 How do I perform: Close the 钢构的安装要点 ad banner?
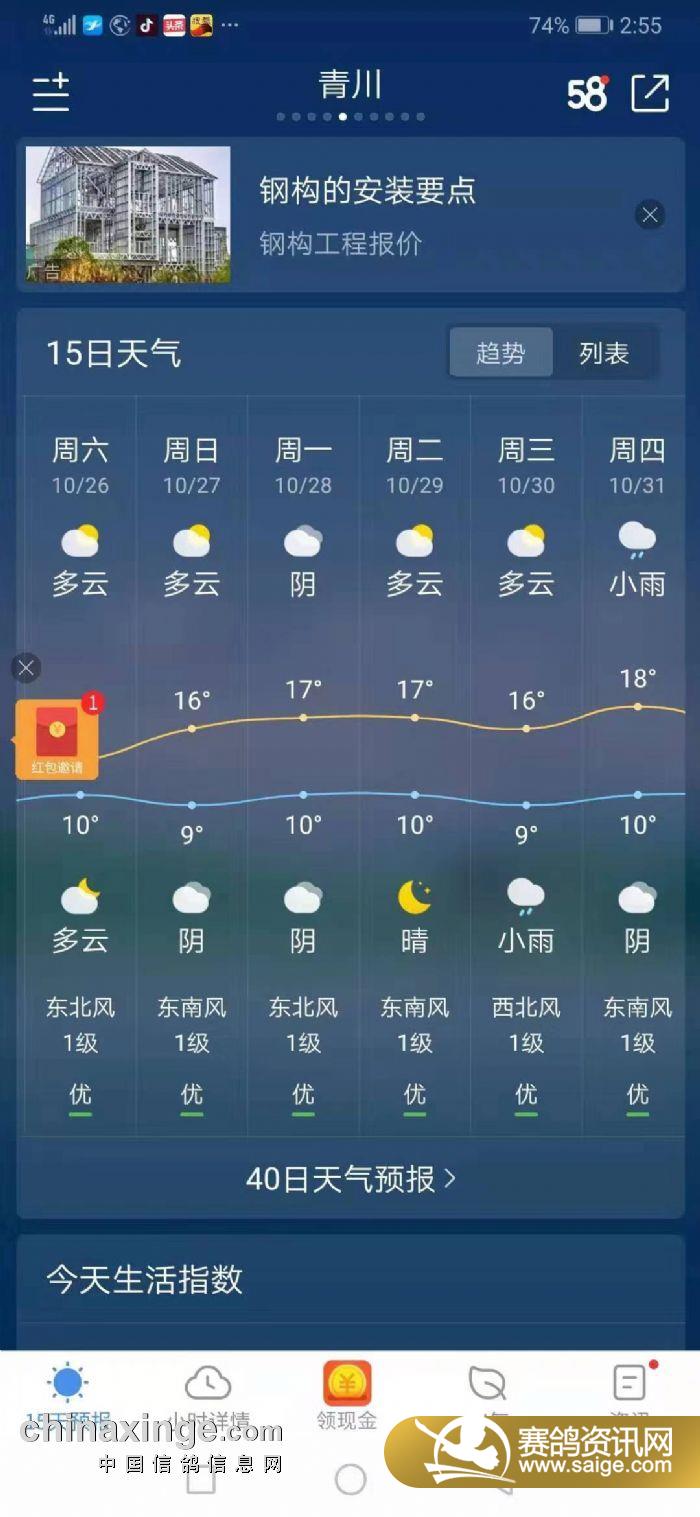click(x=650, y=214)
